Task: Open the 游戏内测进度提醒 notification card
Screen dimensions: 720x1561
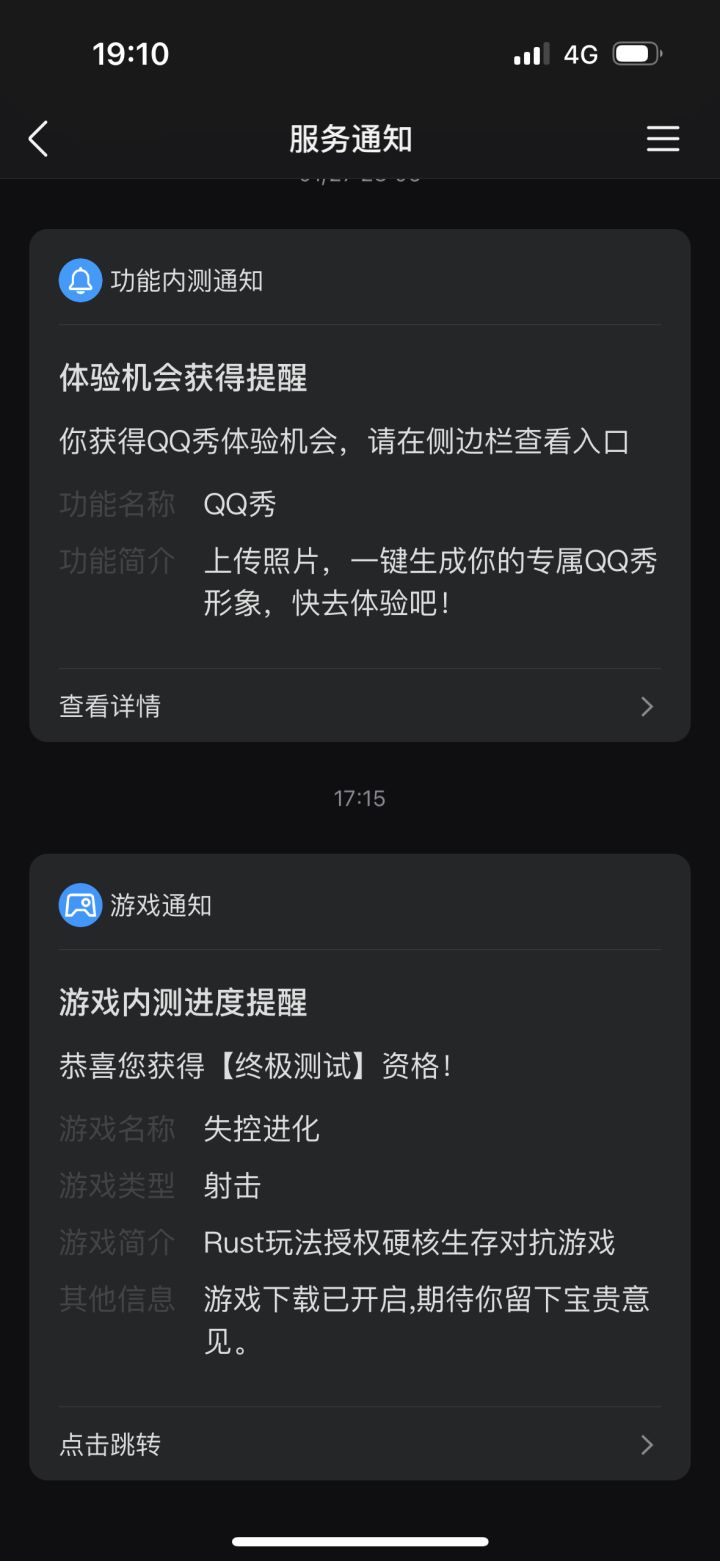Action: tap(359, 1150)
